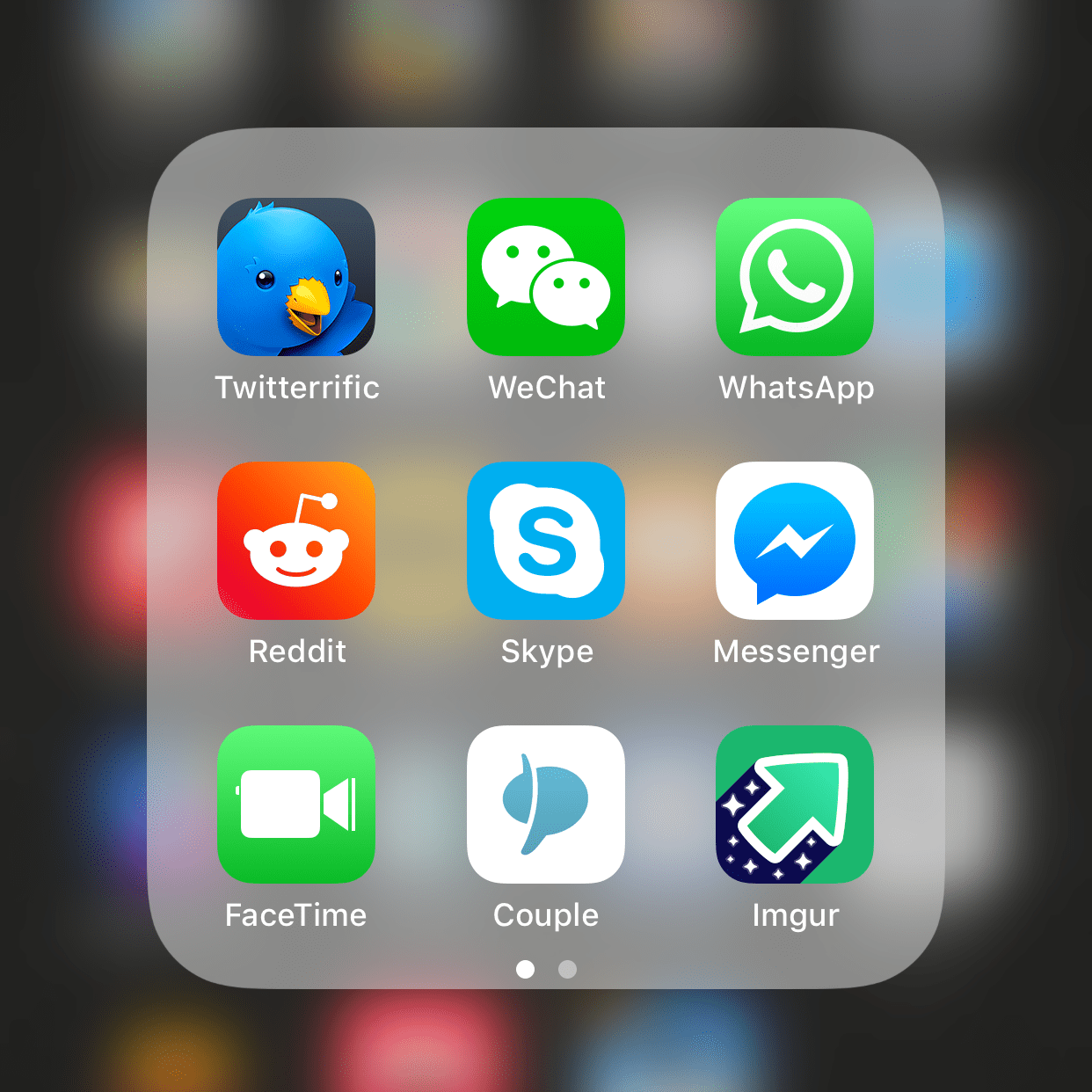Open the Twitterrific app
Viewport: 1092px width, 1092px height.
[296, 277]
